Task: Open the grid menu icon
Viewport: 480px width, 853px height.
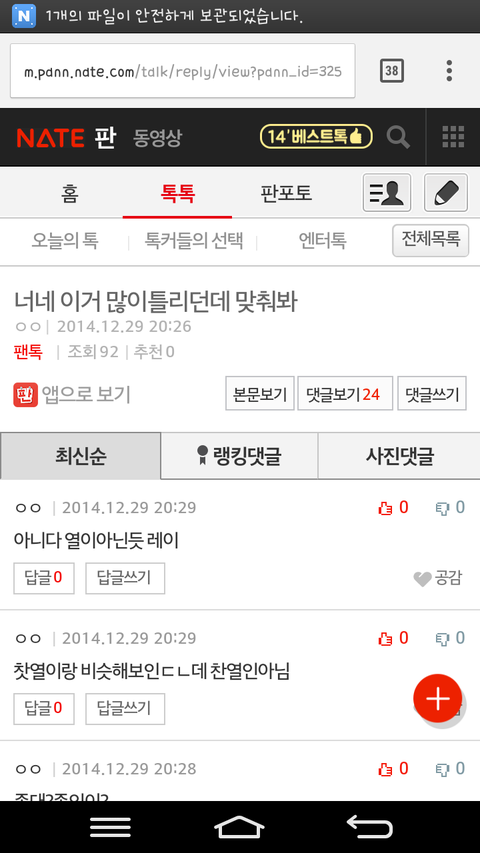Action: [453, 137]
